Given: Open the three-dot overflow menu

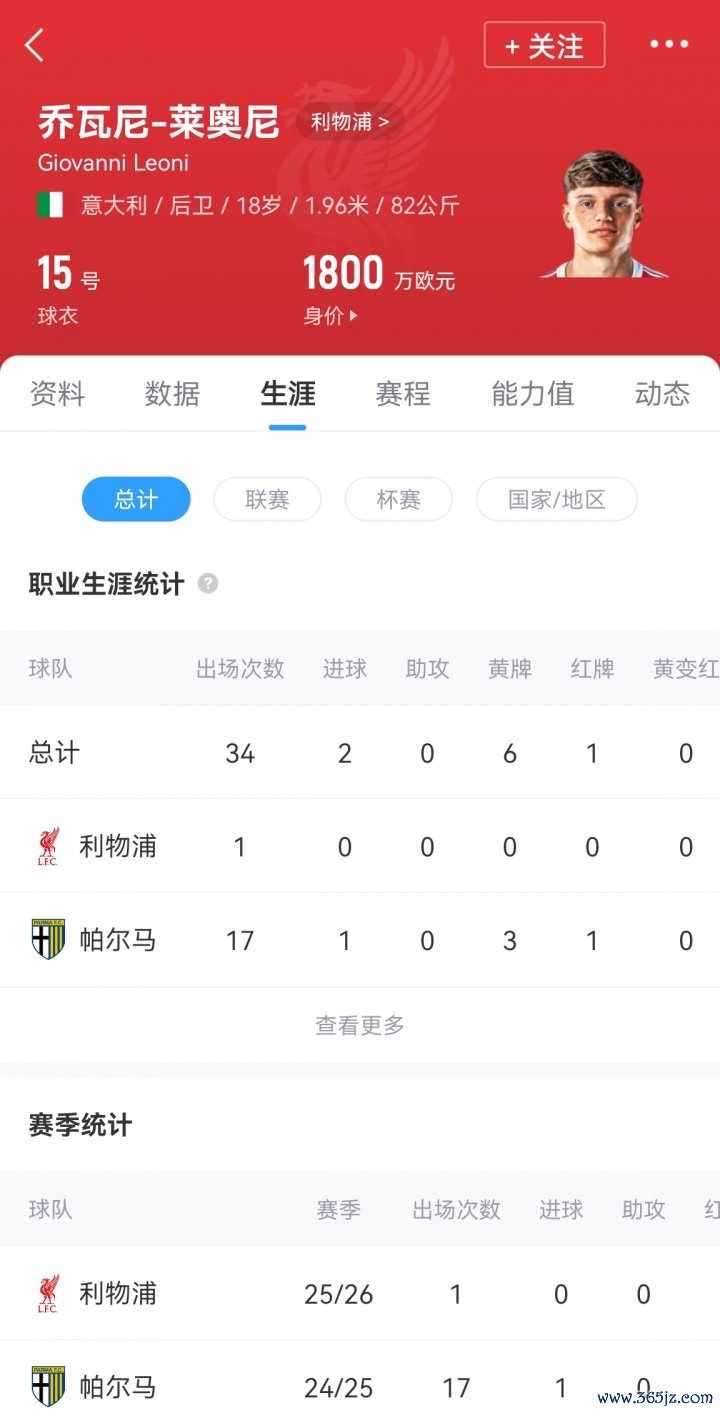Looking at the screenshot, I should (669, 45).
